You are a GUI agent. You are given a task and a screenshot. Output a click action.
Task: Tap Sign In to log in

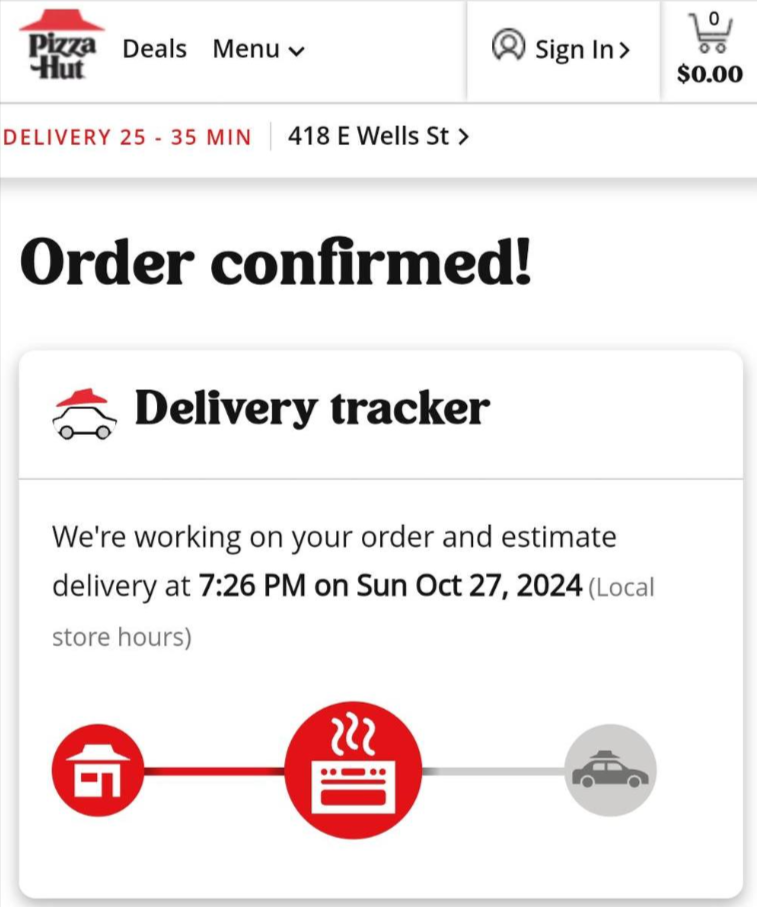562,49
